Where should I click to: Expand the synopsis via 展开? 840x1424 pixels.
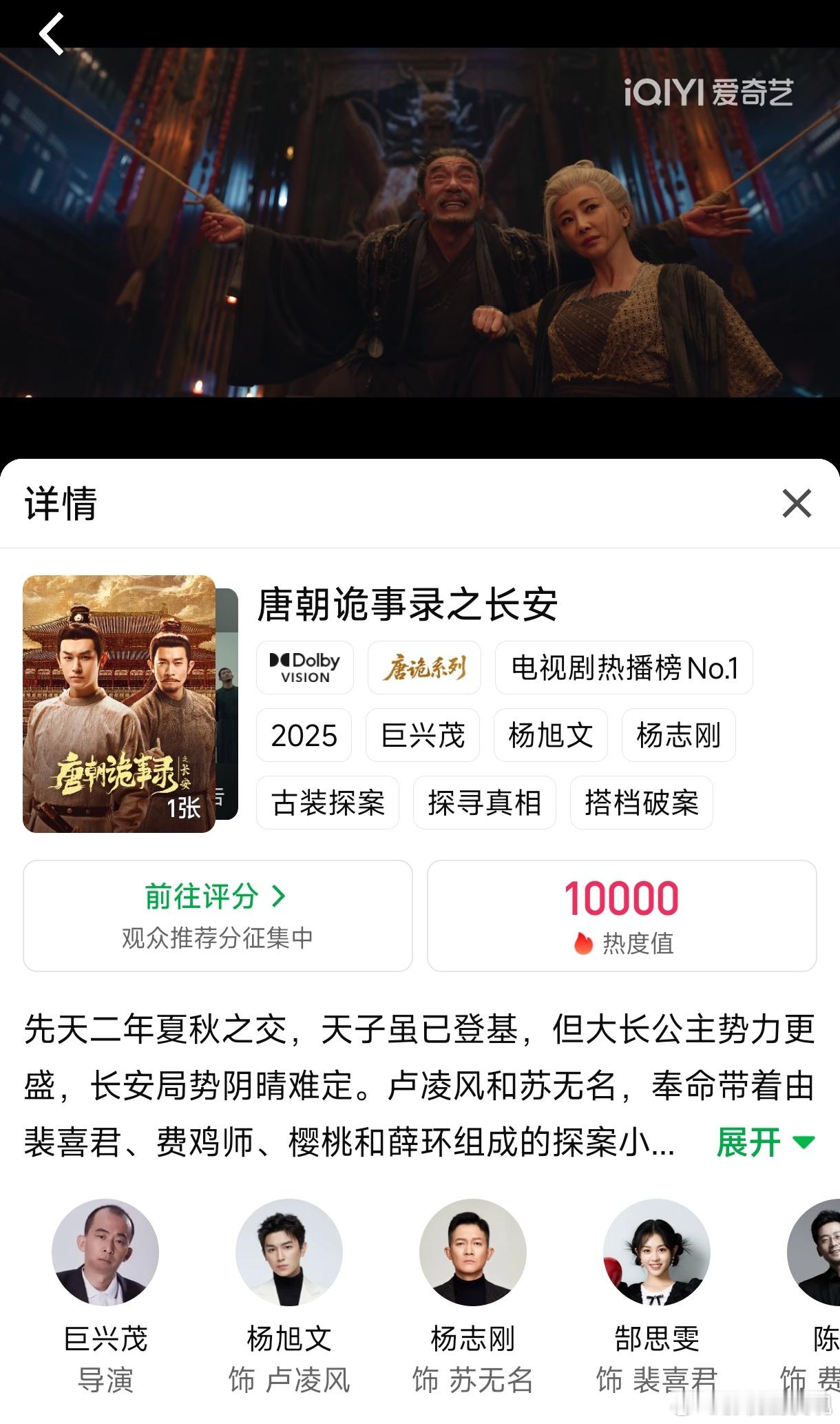748,1142
